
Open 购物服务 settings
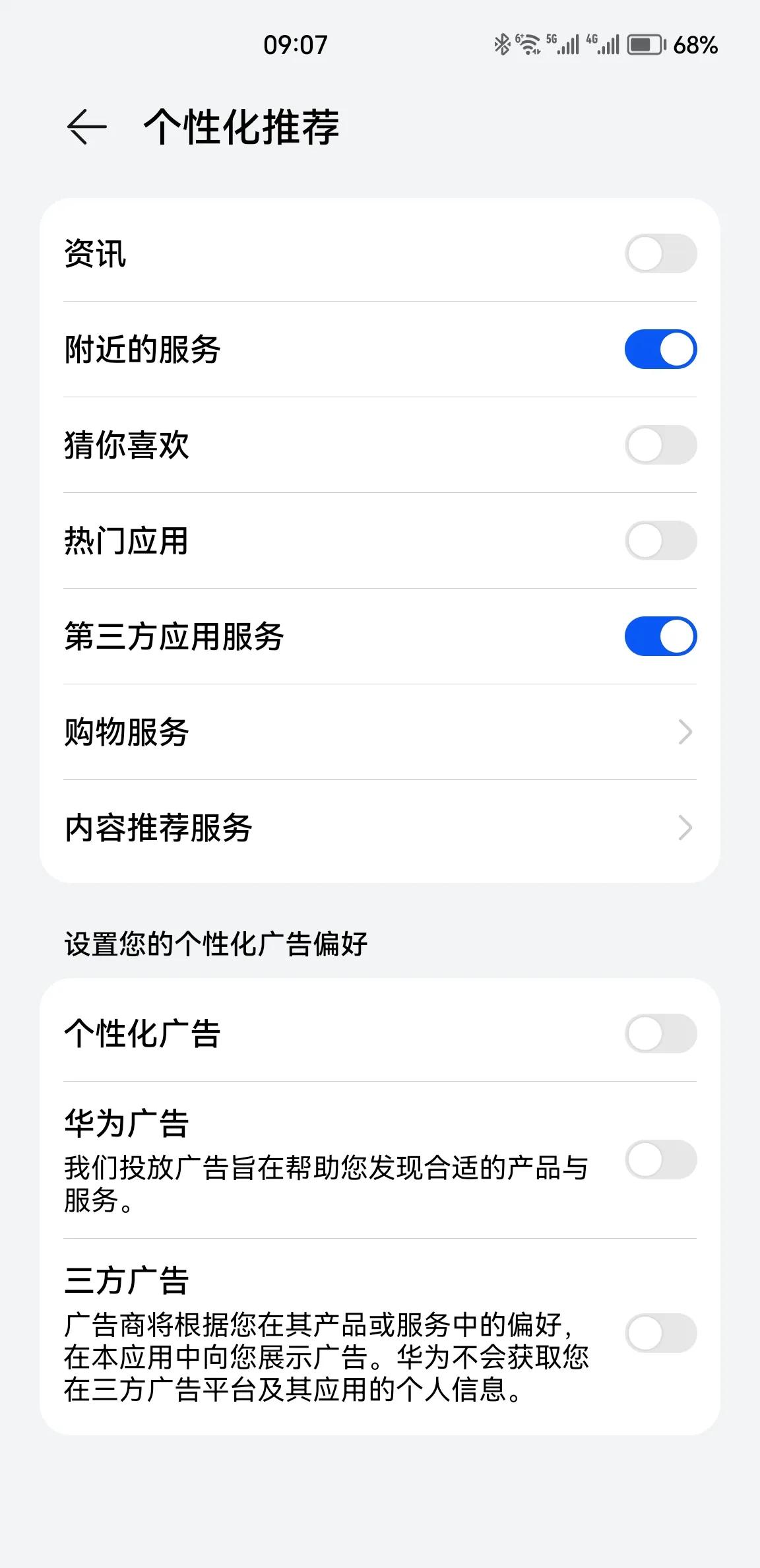click(x=380, y=732)
